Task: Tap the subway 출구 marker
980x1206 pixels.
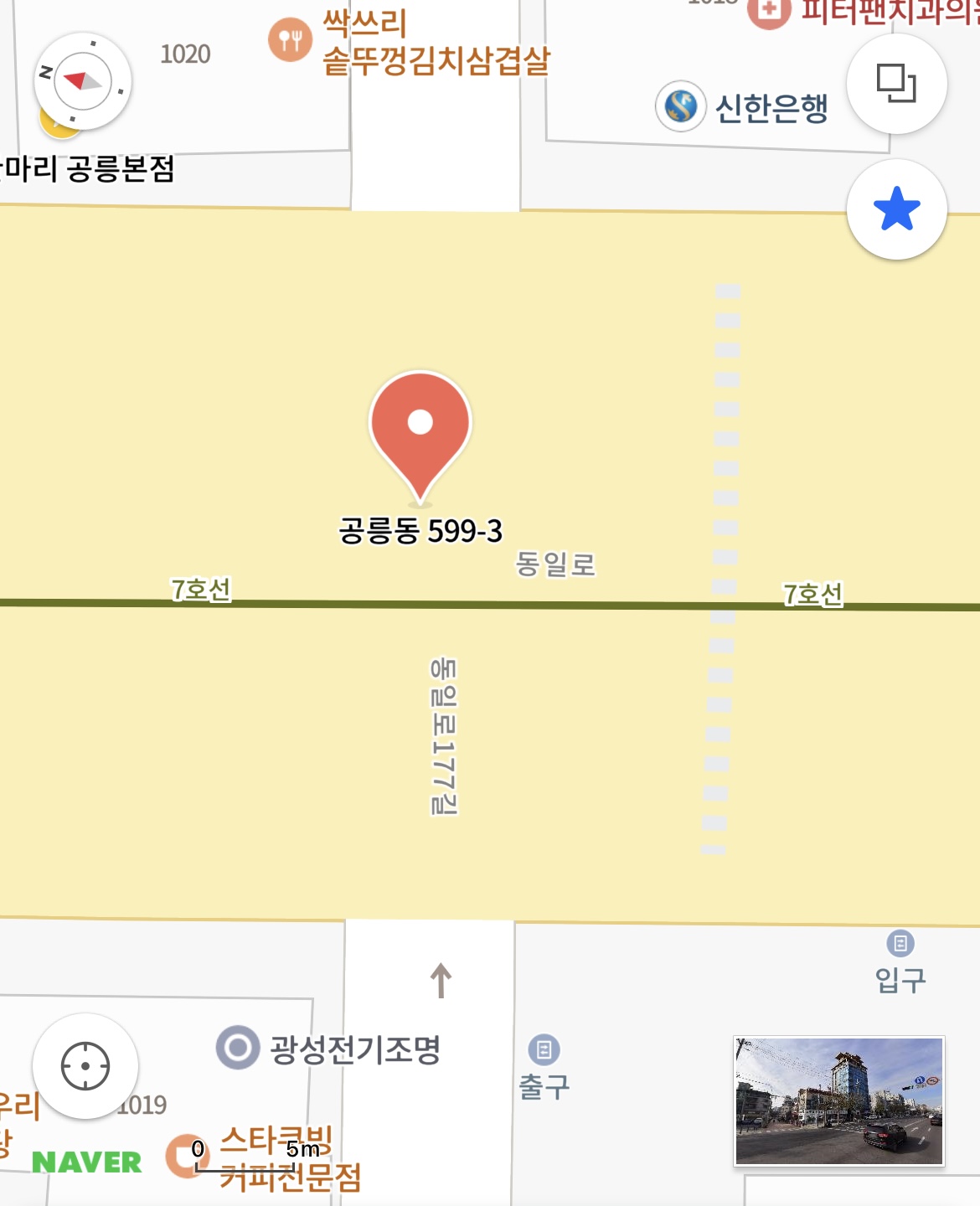Action: point(544,1049)
